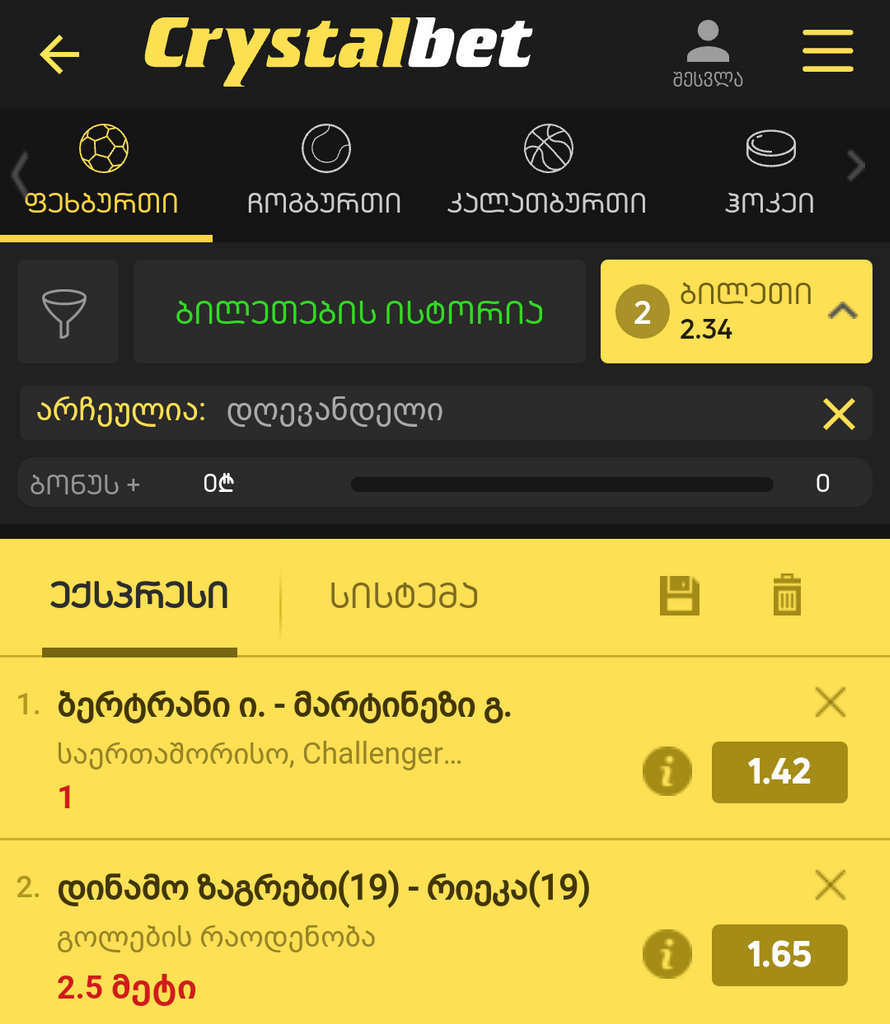Show info for the Bertrand match bet
Viewport: 890px width, 1024px height.
point(667,772)
